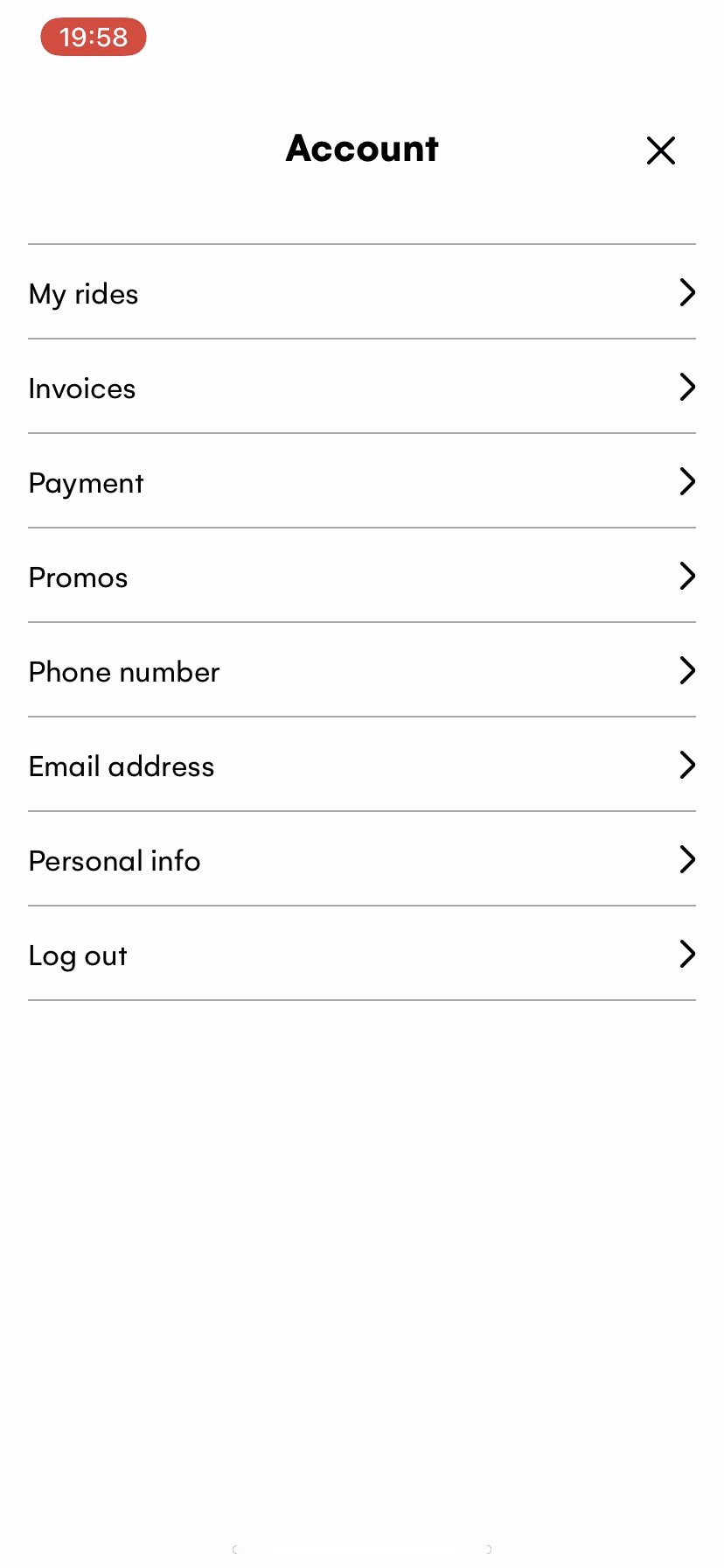Close the Account screen
This screenshot has width=724, height=1568.
pyautogui.click(x=661, y=150)
